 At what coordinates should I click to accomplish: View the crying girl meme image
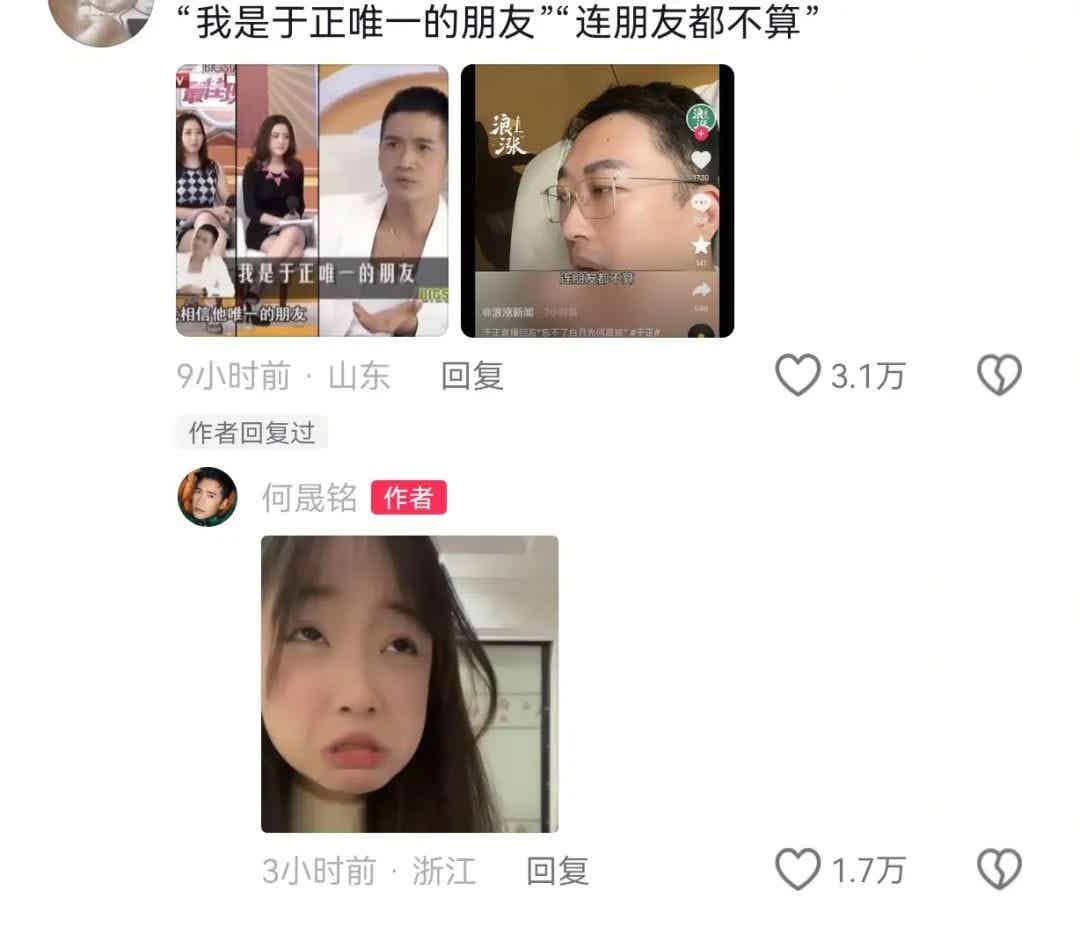(x=409, y=684)
